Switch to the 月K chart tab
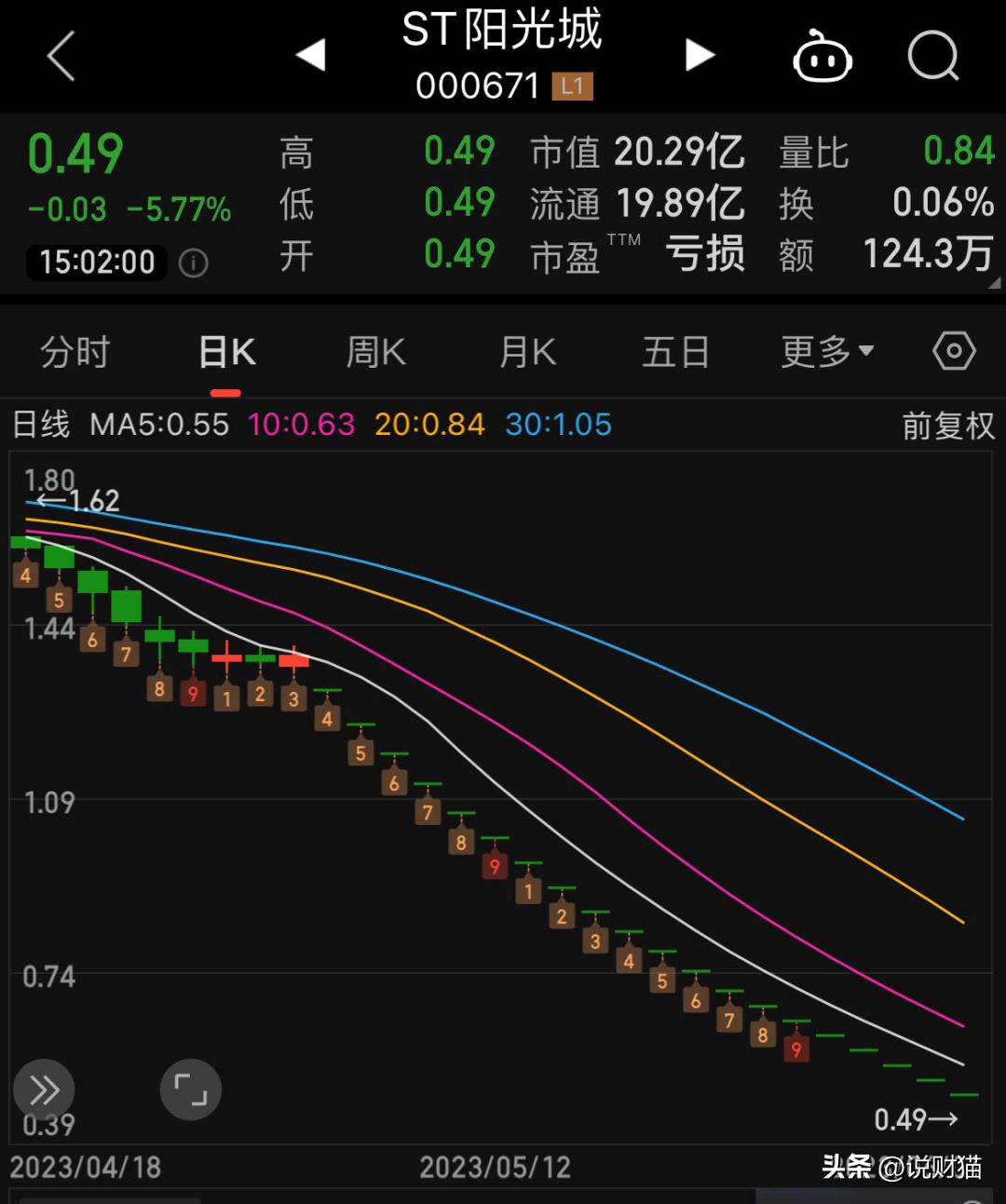The height and width of the screenshot is (1204, 1006). 527,353
